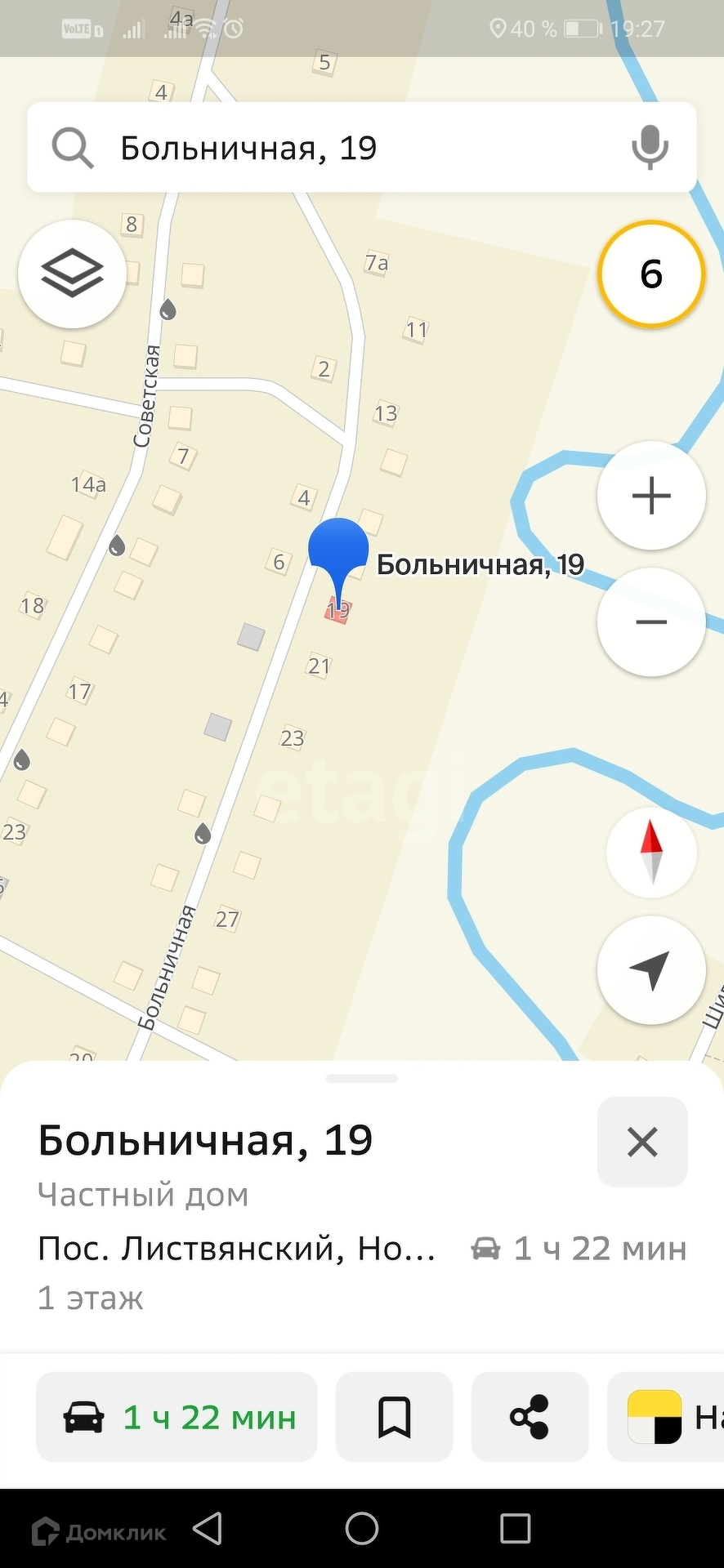The height and width of the screenshot is (1568, 724).
Task: Build a car route of 1 ч 22 мин
Action: pos(177,1418)
